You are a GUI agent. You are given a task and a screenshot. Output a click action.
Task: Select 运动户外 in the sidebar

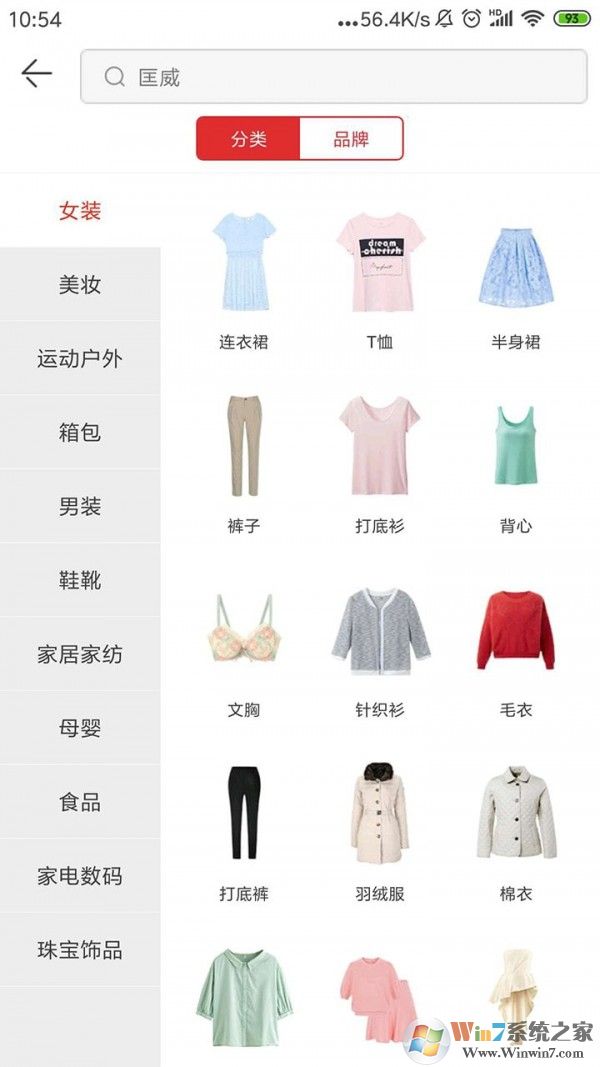click(x=80, y=359)
